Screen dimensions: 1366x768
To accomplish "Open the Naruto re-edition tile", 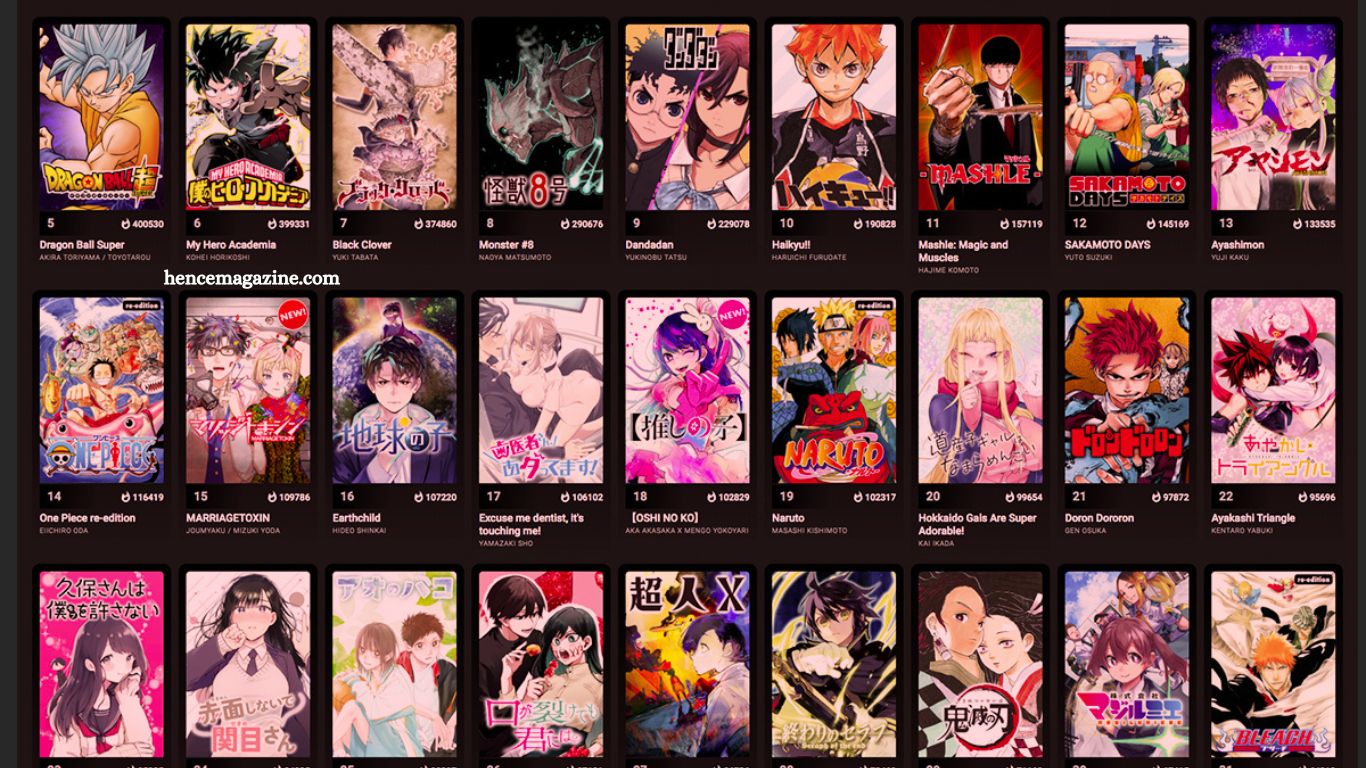I will [x=834, y=390].
